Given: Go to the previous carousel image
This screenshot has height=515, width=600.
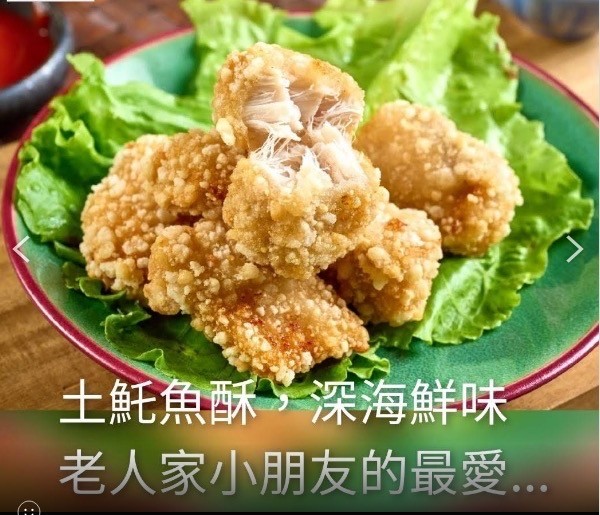Looking at the screenshot, I should coord(20,249).
